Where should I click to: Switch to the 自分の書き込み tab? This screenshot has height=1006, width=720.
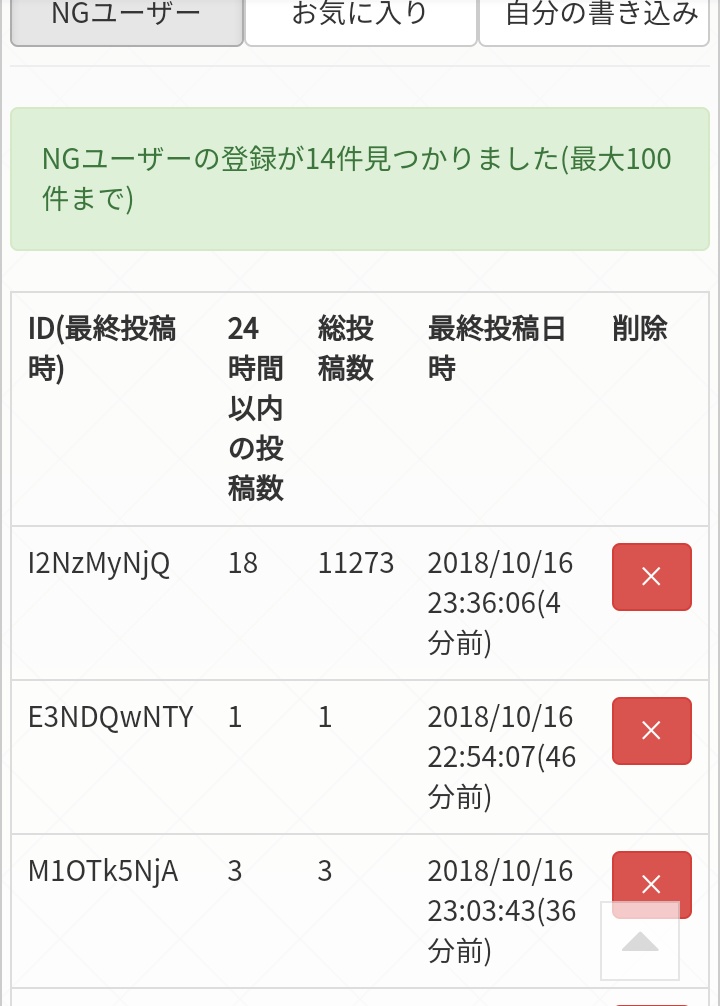point(600,18)
